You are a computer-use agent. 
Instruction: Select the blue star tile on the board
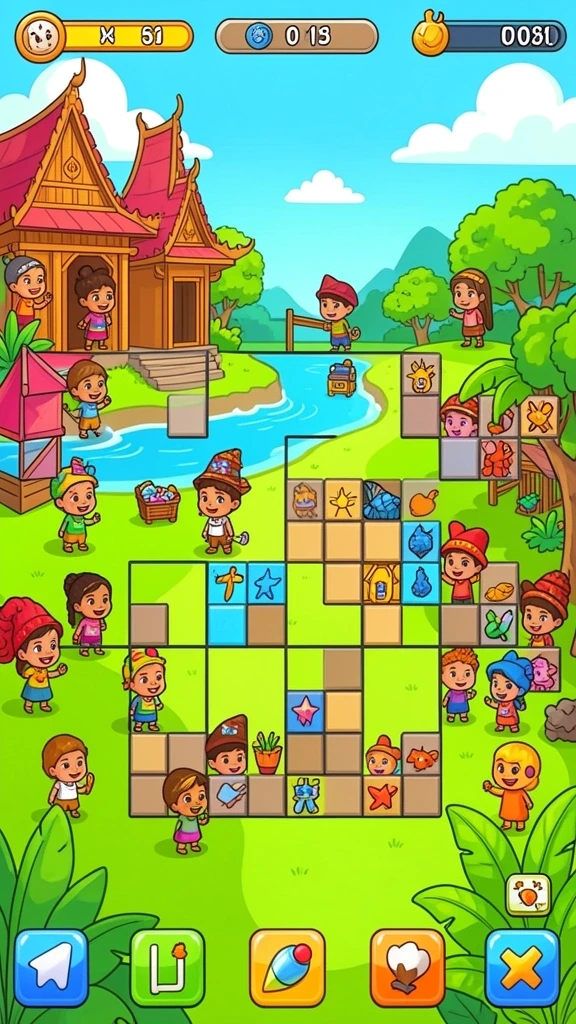(266, 583)
